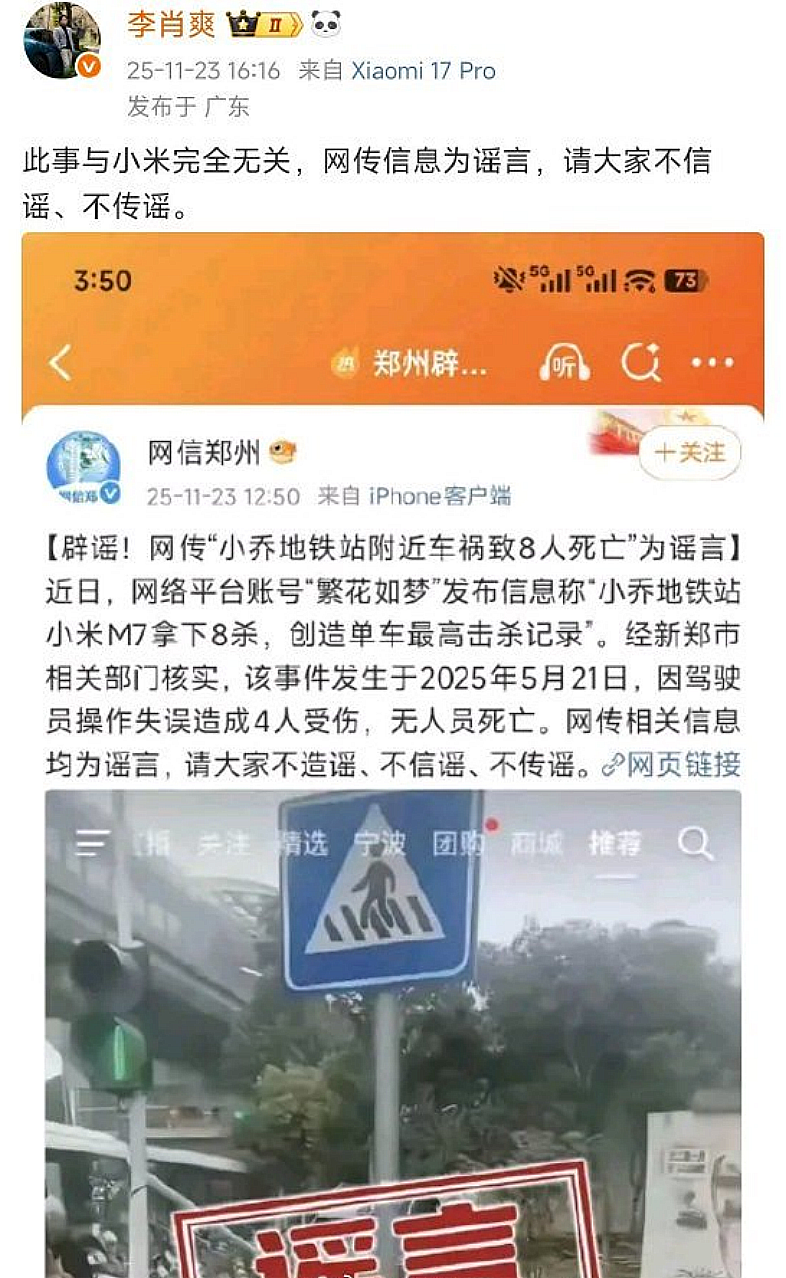Open the Xiaomi 17 Pro source link
Viewport: 786px width, 1278px height.
coord(423,71)
